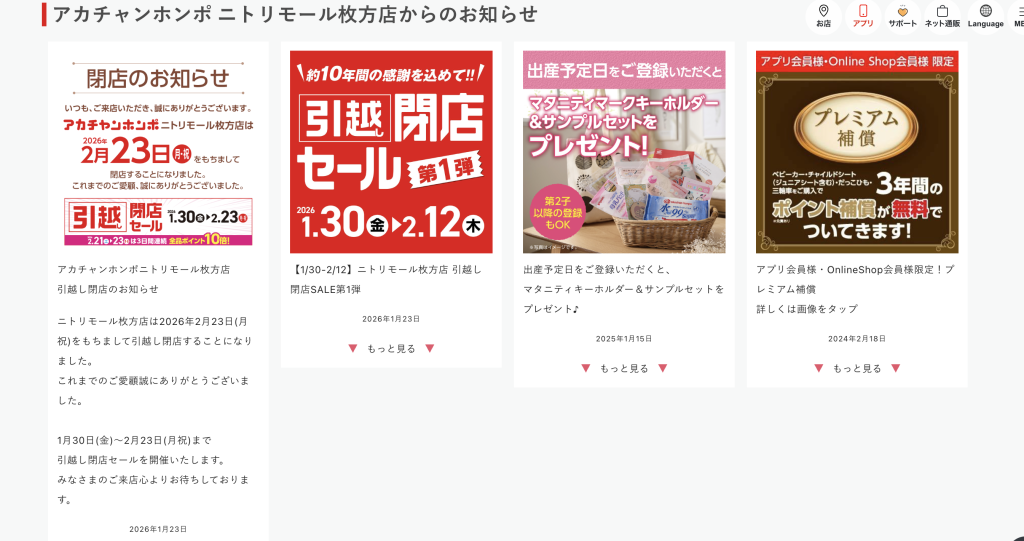Open the 引越し閉店セール第1弾 banner

tap(391, 152)
